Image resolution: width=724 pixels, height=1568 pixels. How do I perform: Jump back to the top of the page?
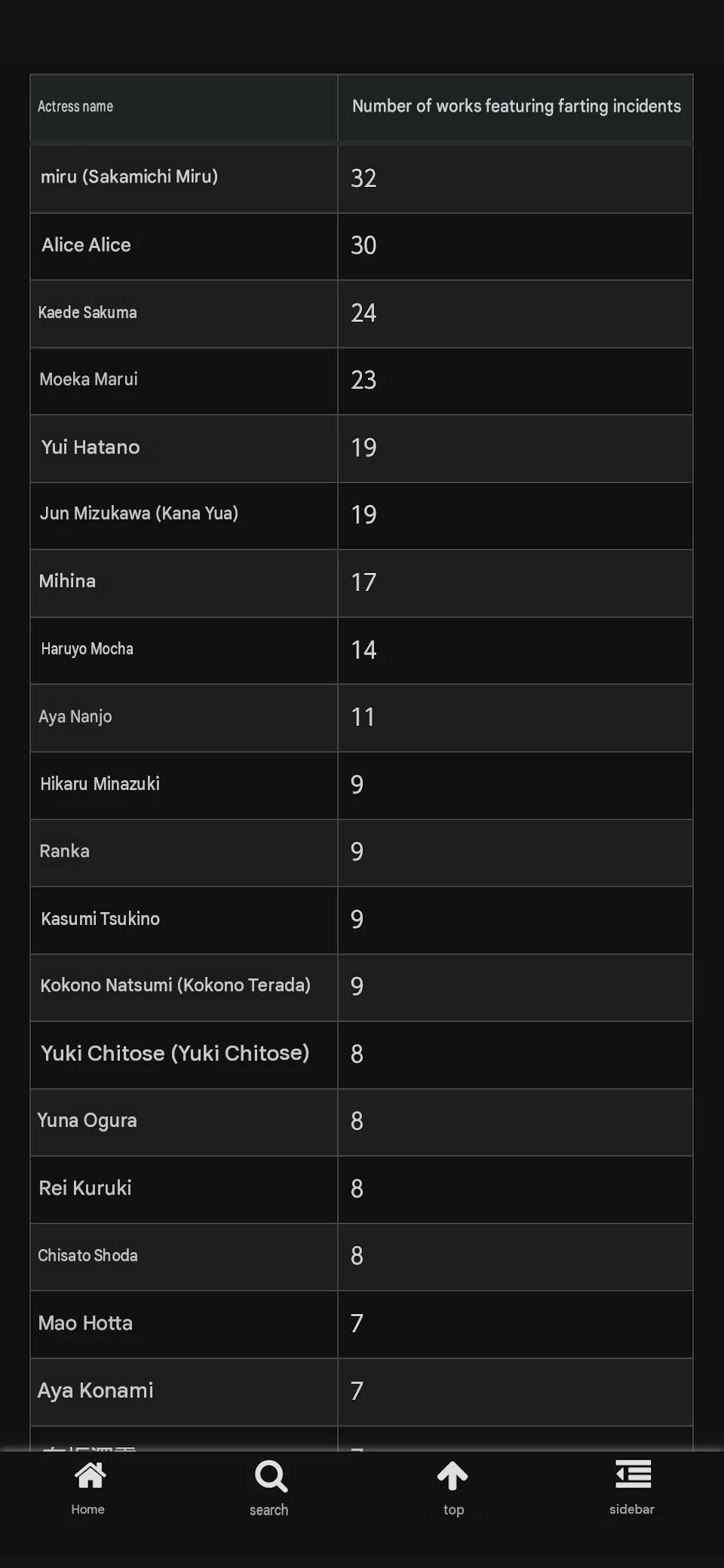click(x=452, y=1488)
